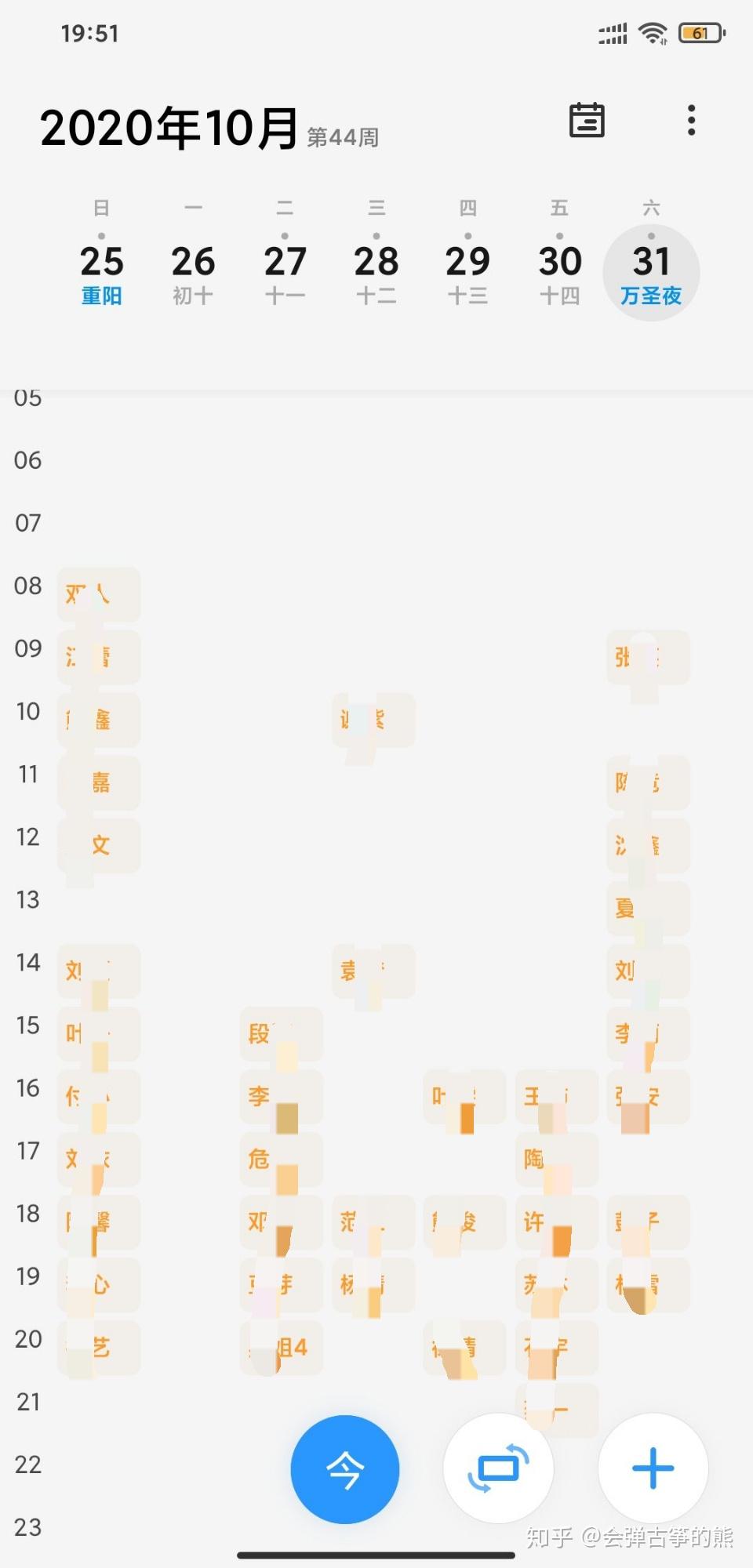Image resolution: width=753 pixels, height=1568 pixels.
Task: Open the 嘉 event on the 25th
Action: (99, 783)
